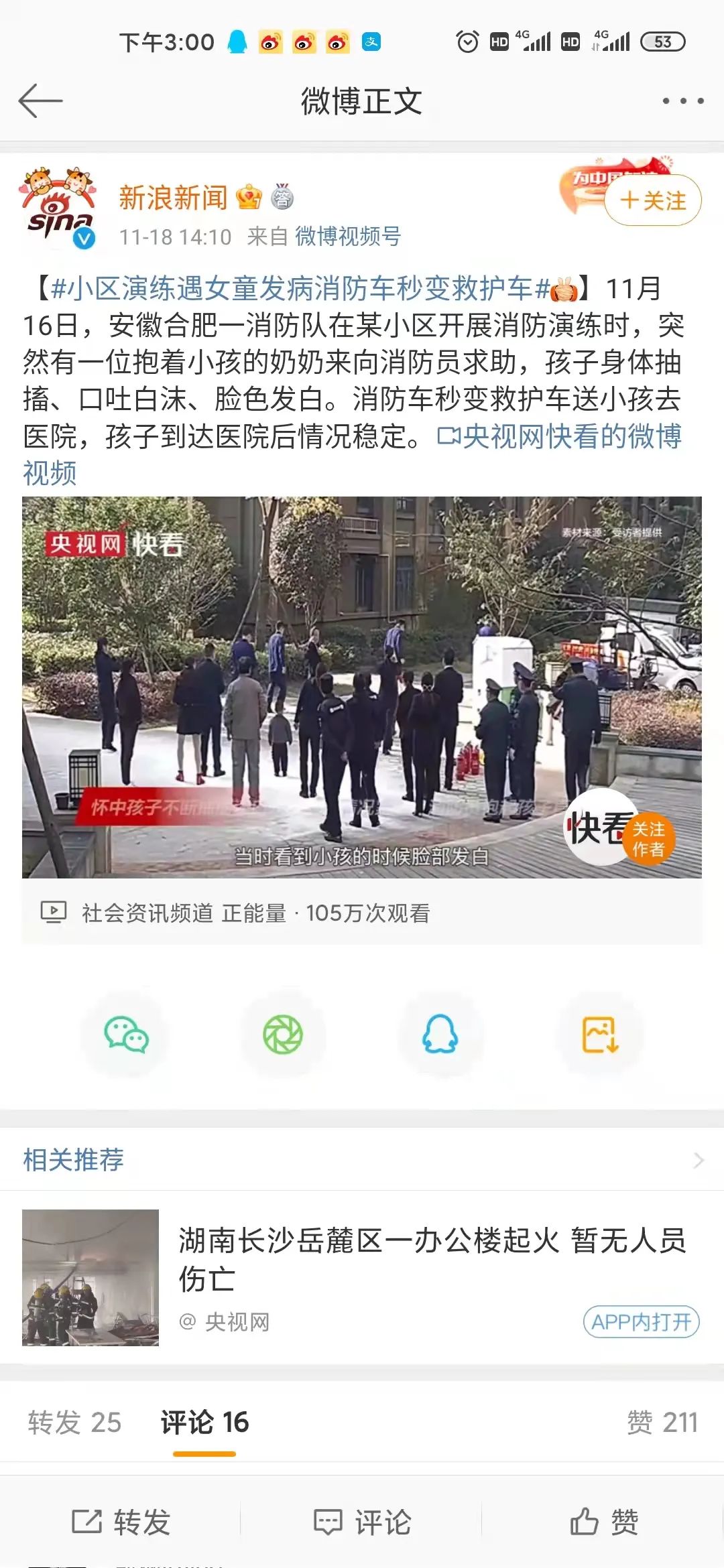Screen dimensions: 724x1568
Task: Open the three-dot overflow menu
Action: [x=682, y=101]
